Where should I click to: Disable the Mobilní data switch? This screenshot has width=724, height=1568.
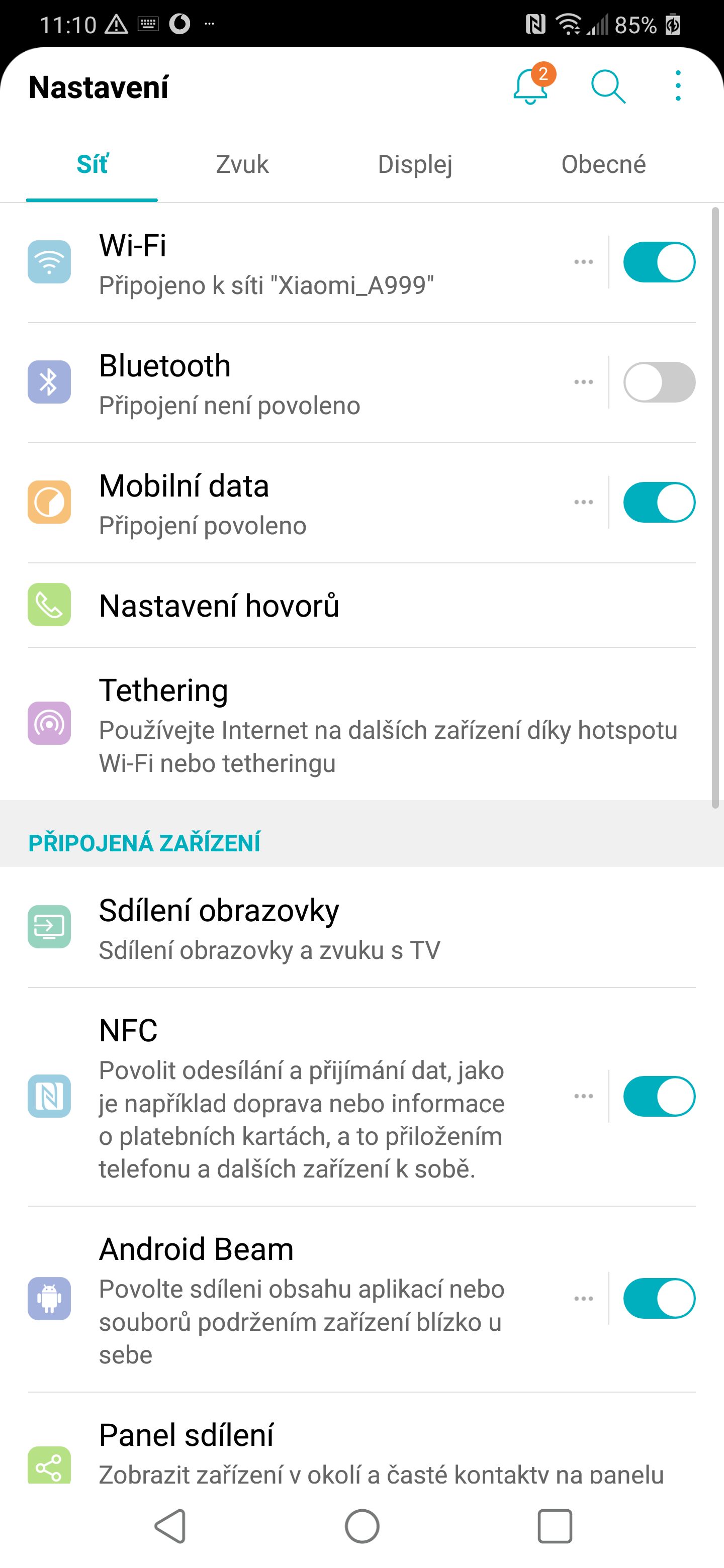coord(659,502)
